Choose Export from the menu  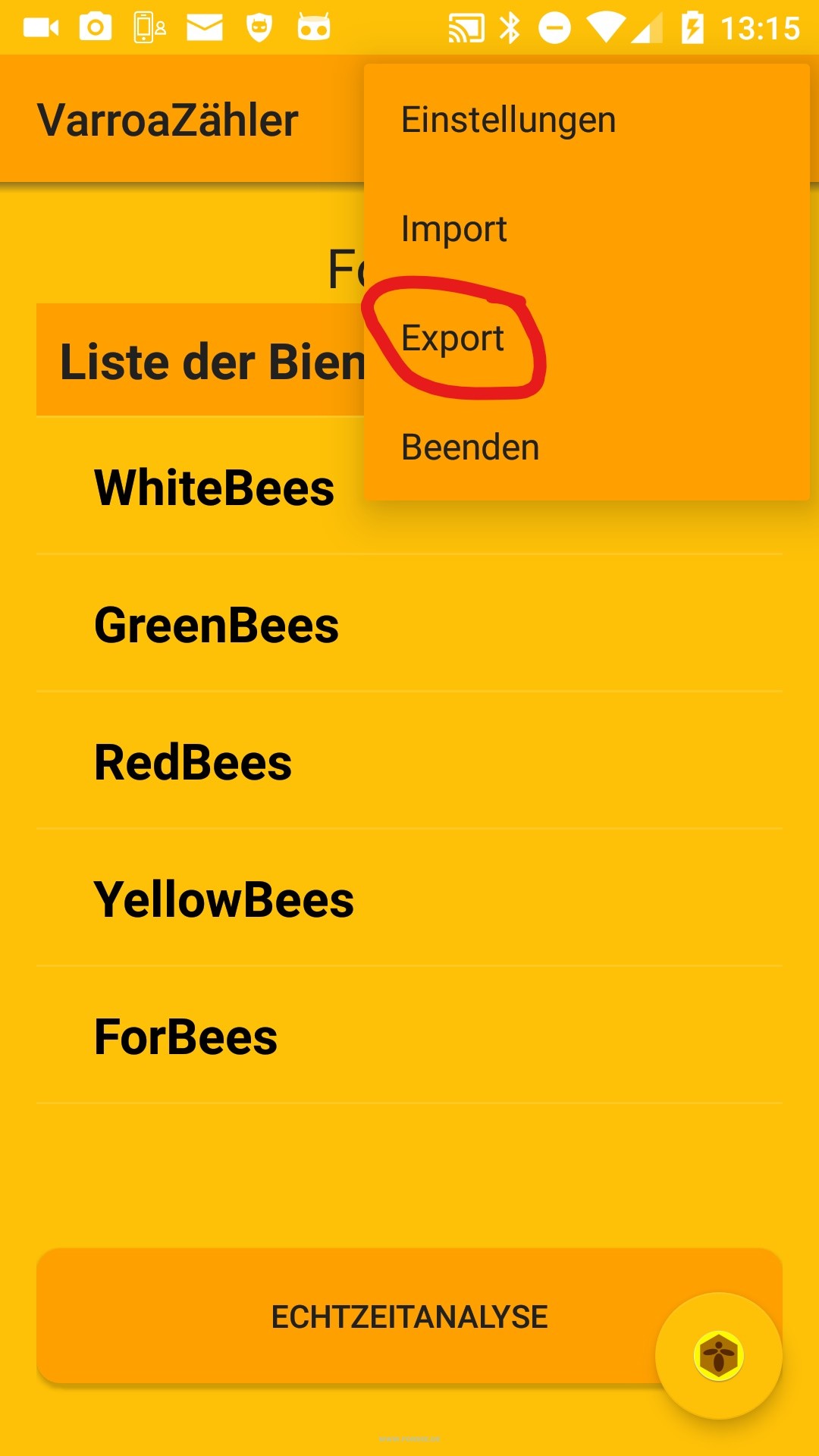(x=587, y=338)
